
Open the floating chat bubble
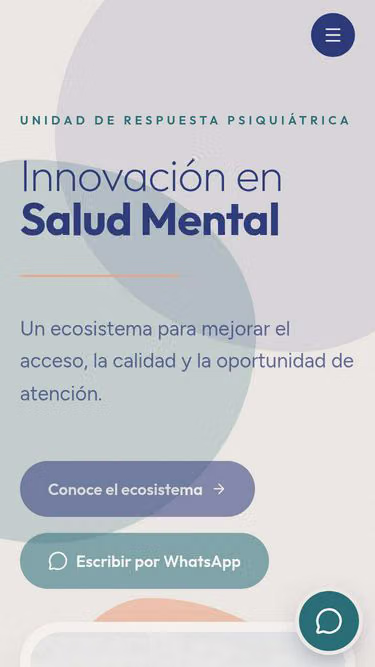329,621
